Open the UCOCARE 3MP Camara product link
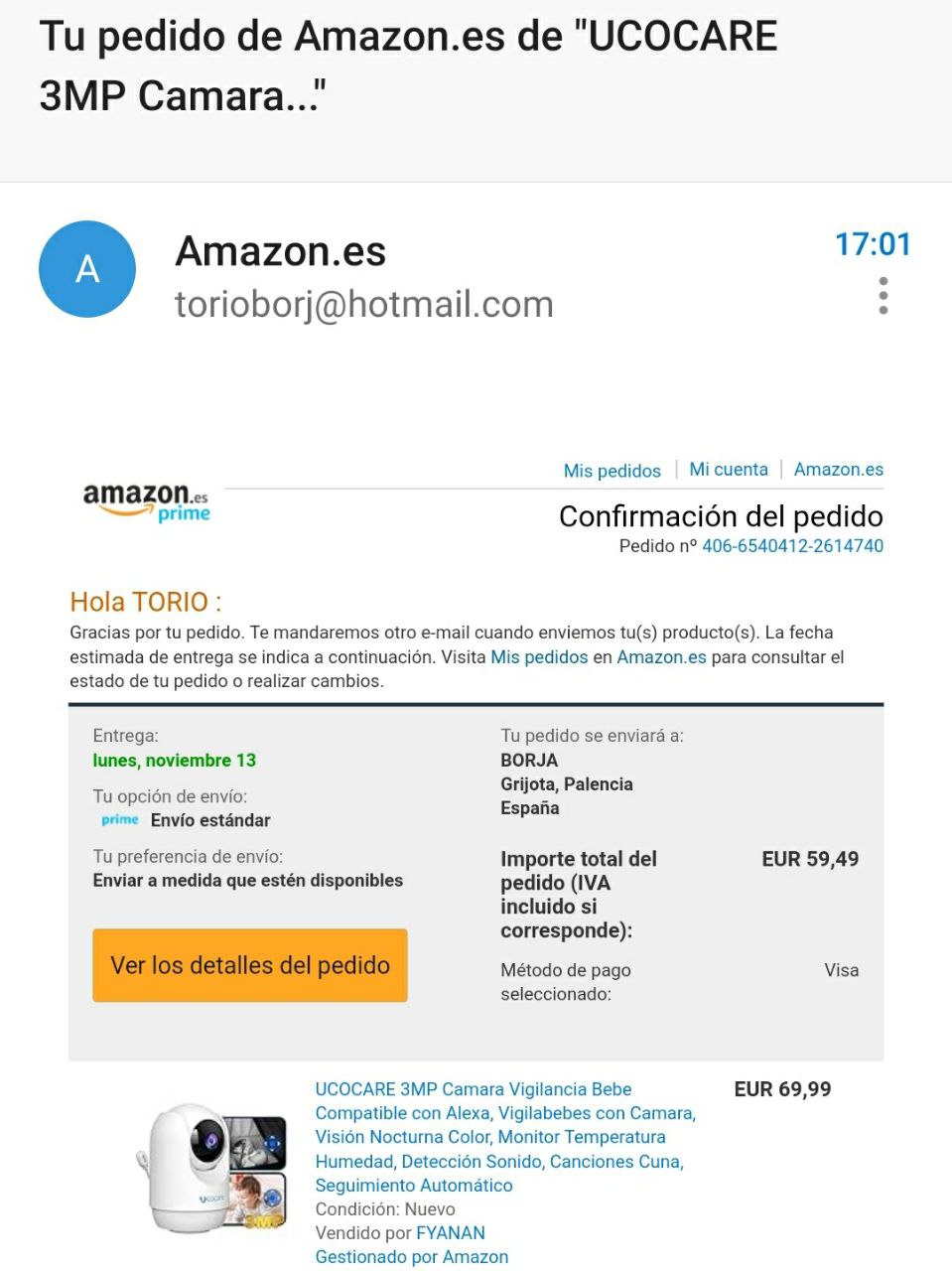The image size is (952, 1271). point(504,1137)
